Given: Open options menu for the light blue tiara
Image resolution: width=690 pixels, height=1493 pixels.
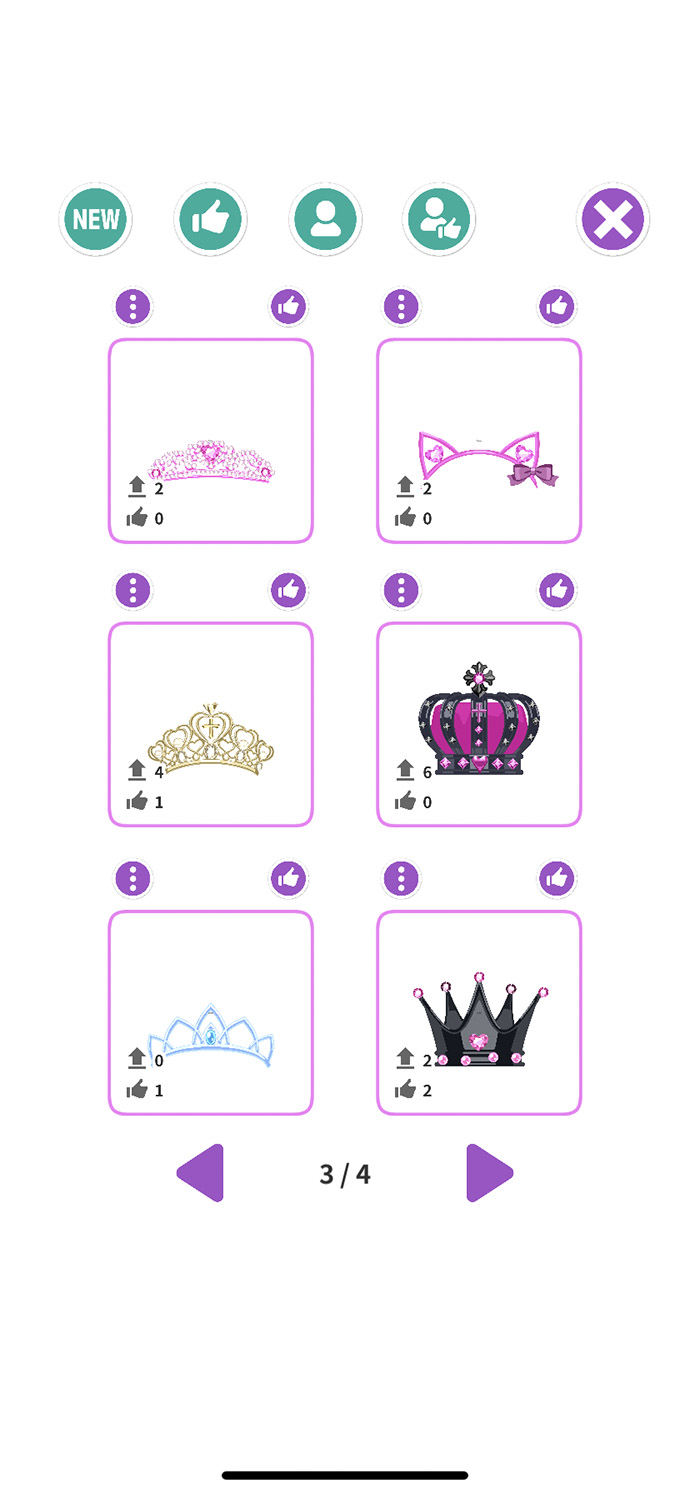Looking at the screenshot, I should point(133,879).
